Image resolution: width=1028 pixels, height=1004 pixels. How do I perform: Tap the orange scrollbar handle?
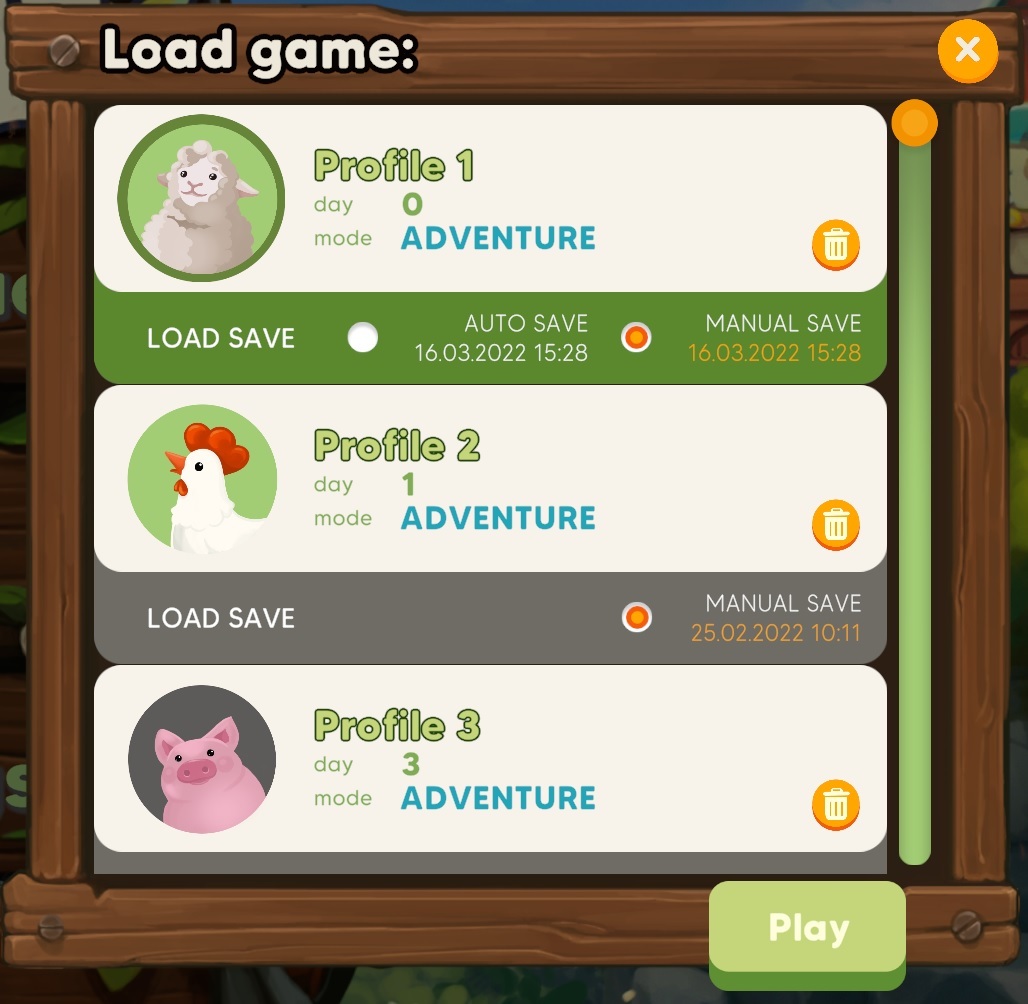point(914,124)
